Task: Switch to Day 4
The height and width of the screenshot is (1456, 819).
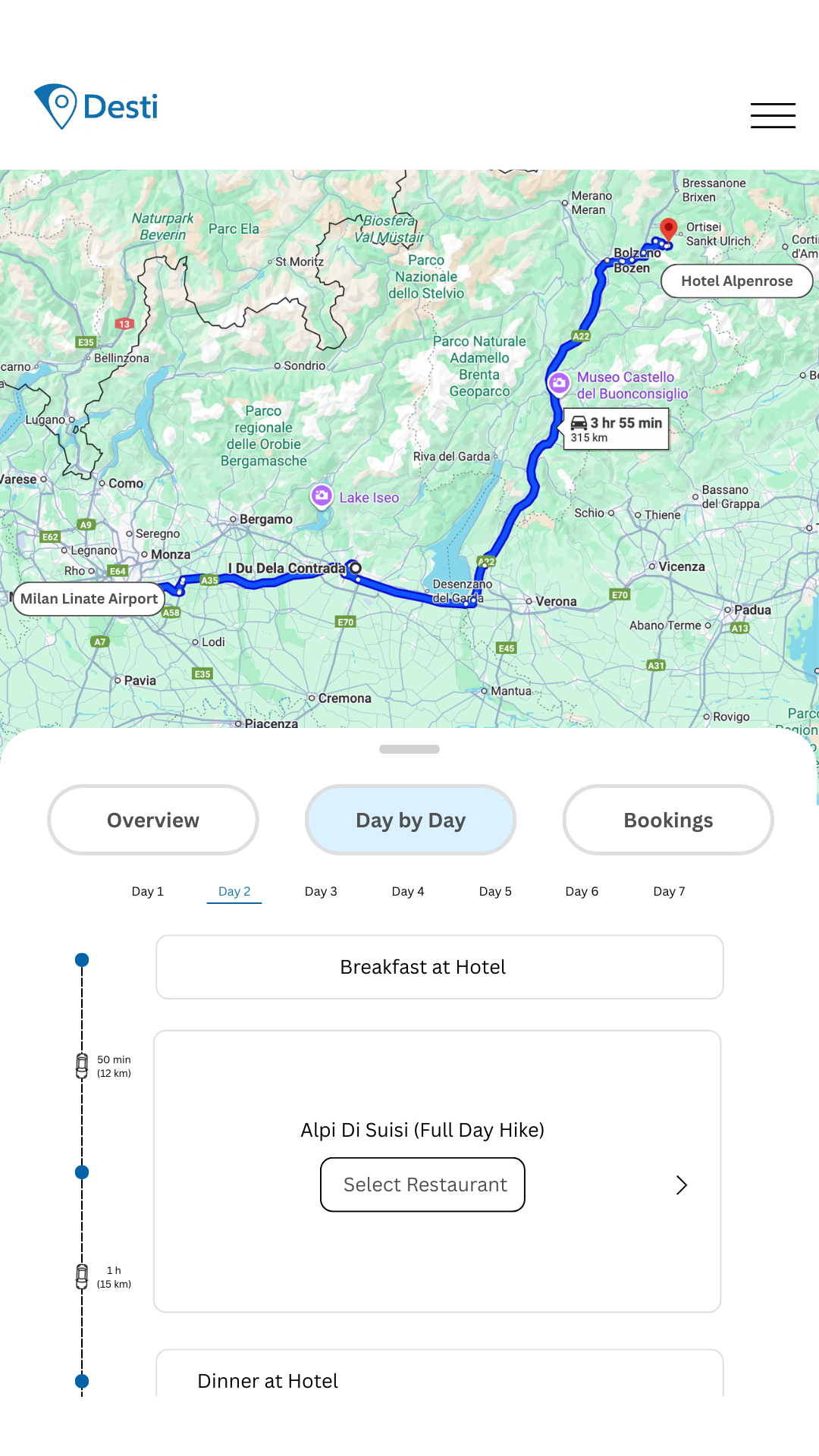Action: click(408, 891)
